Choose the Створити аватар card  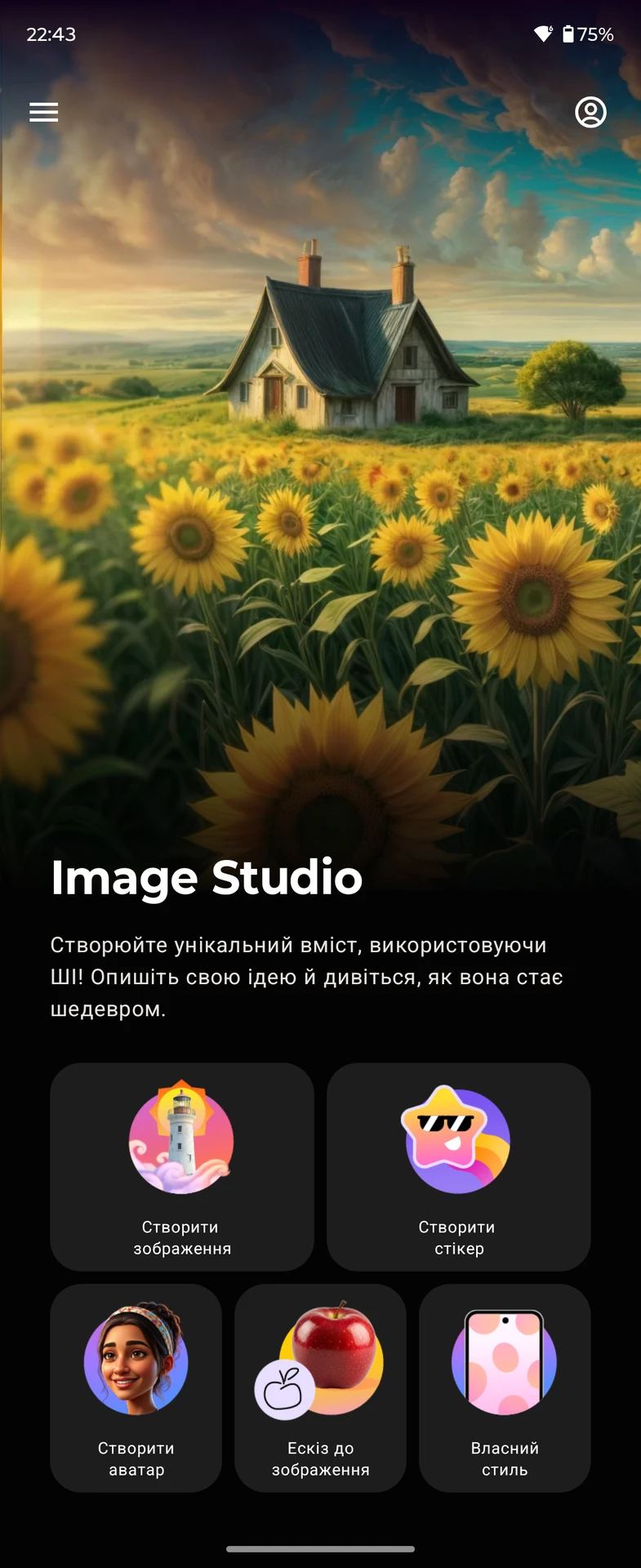[x=136, y=1388]
